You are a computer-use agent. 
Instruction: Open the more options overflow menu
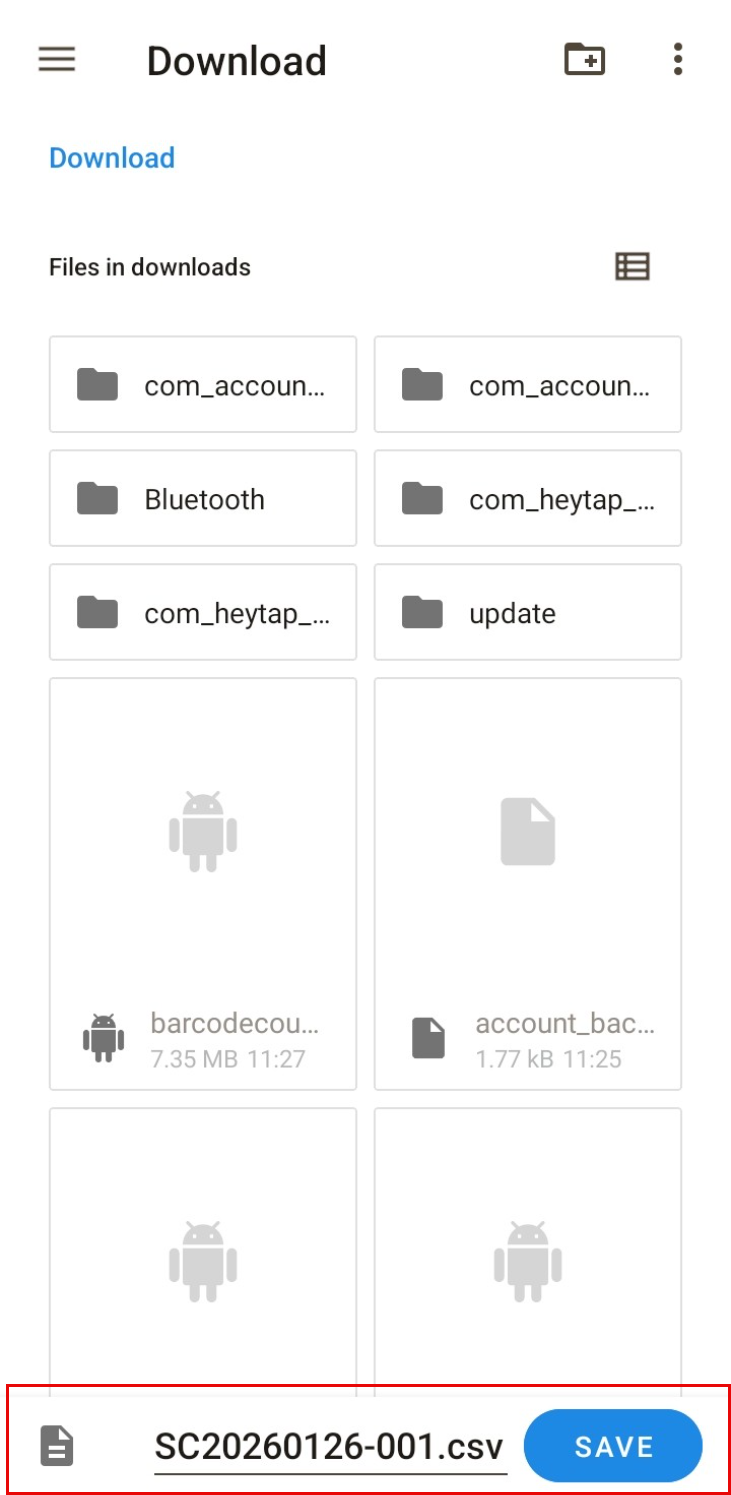(677, 60)
